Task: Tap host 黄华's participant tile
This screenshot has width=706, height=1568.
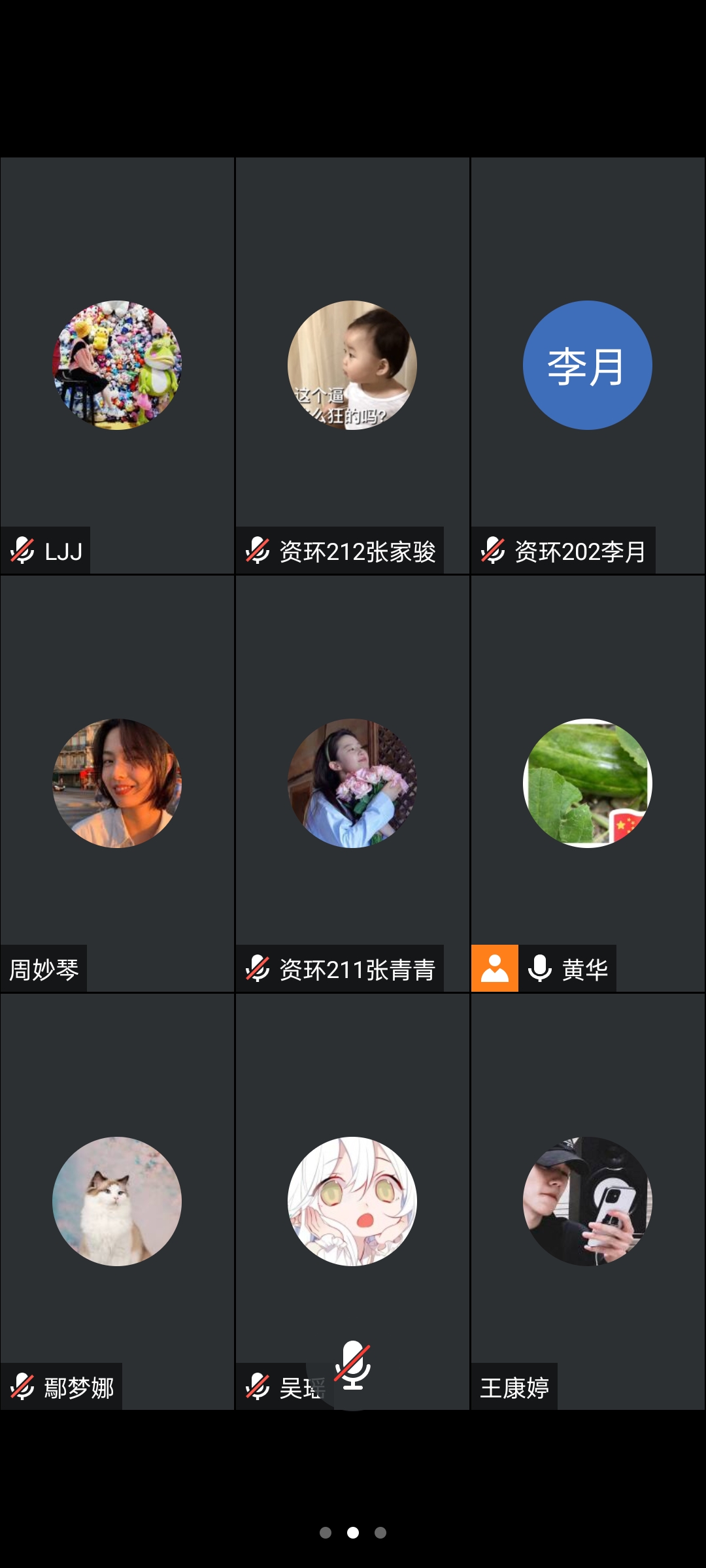Action: tap(588, 784)
